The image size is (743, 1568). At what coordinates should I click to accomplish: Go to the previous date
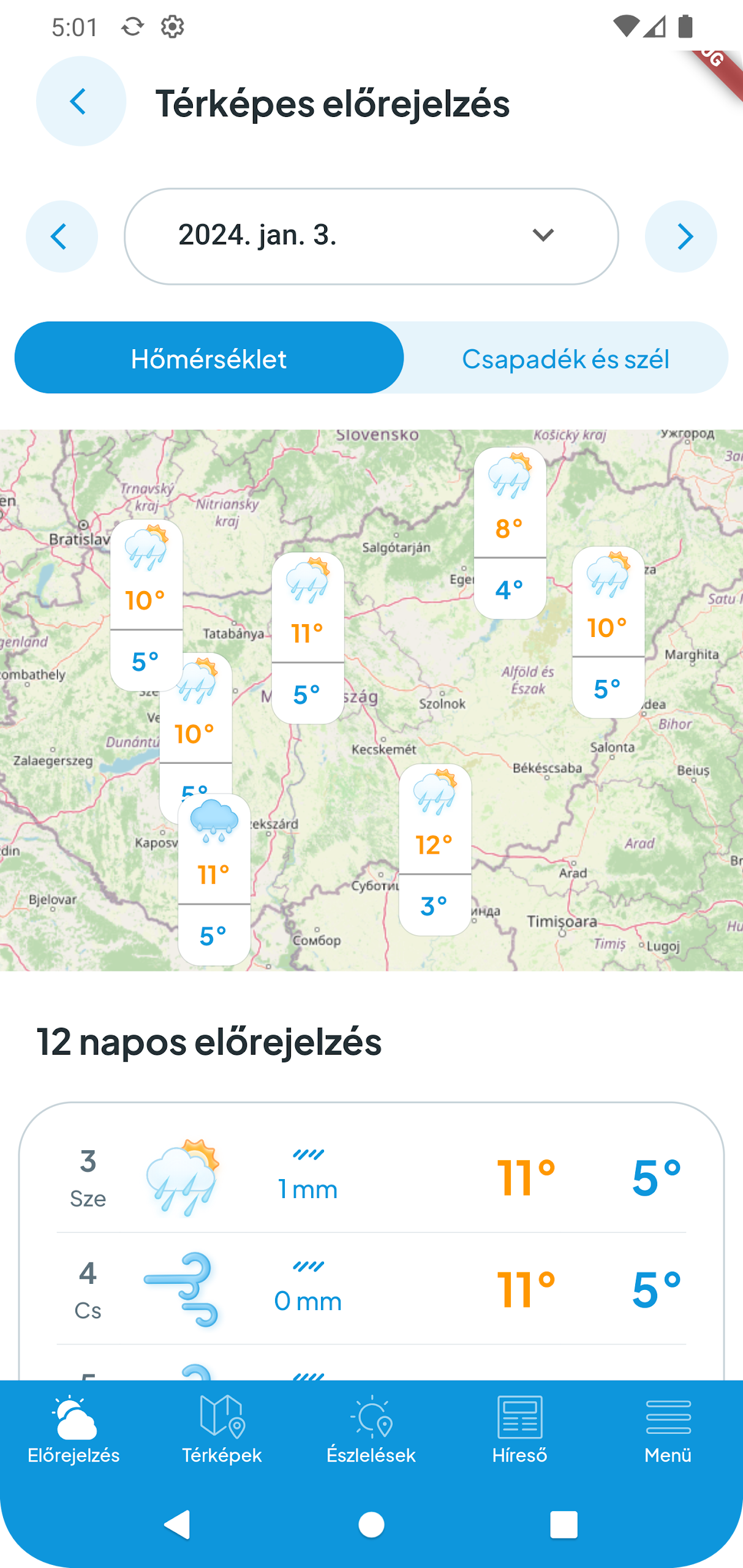[x=62, y=236]
